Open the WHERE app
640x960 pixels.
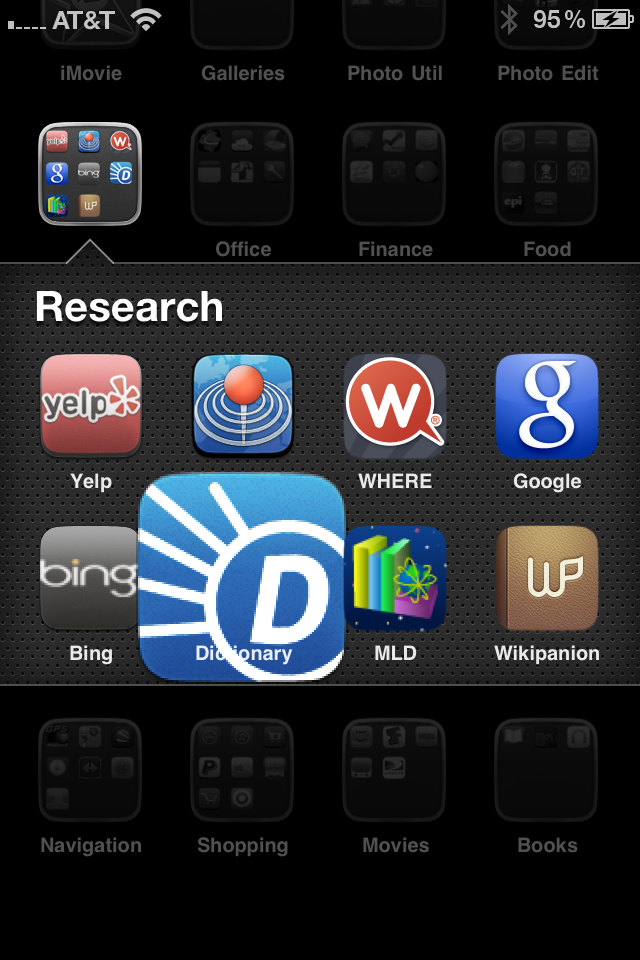(x=395, y=404)
